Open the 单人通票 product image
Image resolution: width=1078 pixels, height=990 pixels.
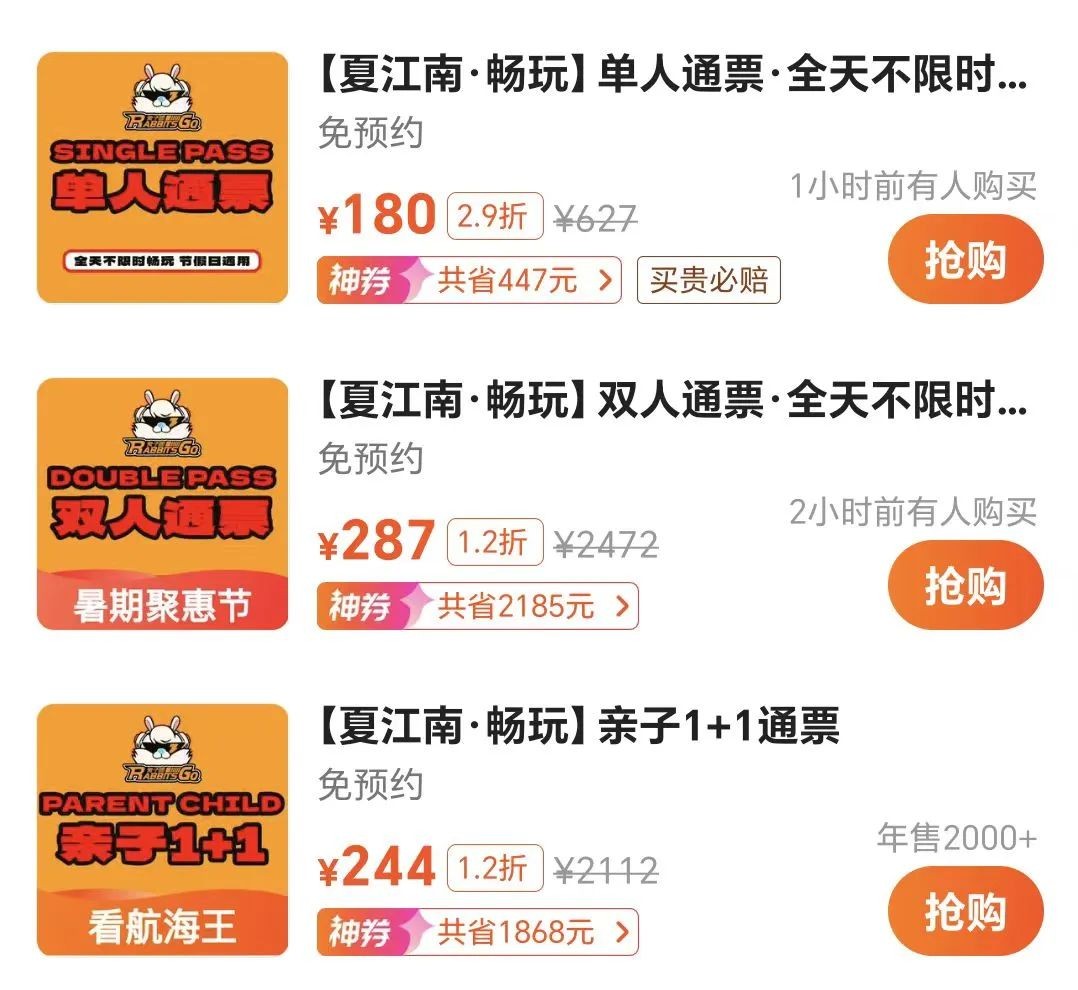pyautogui.click(x=162, y=177)
